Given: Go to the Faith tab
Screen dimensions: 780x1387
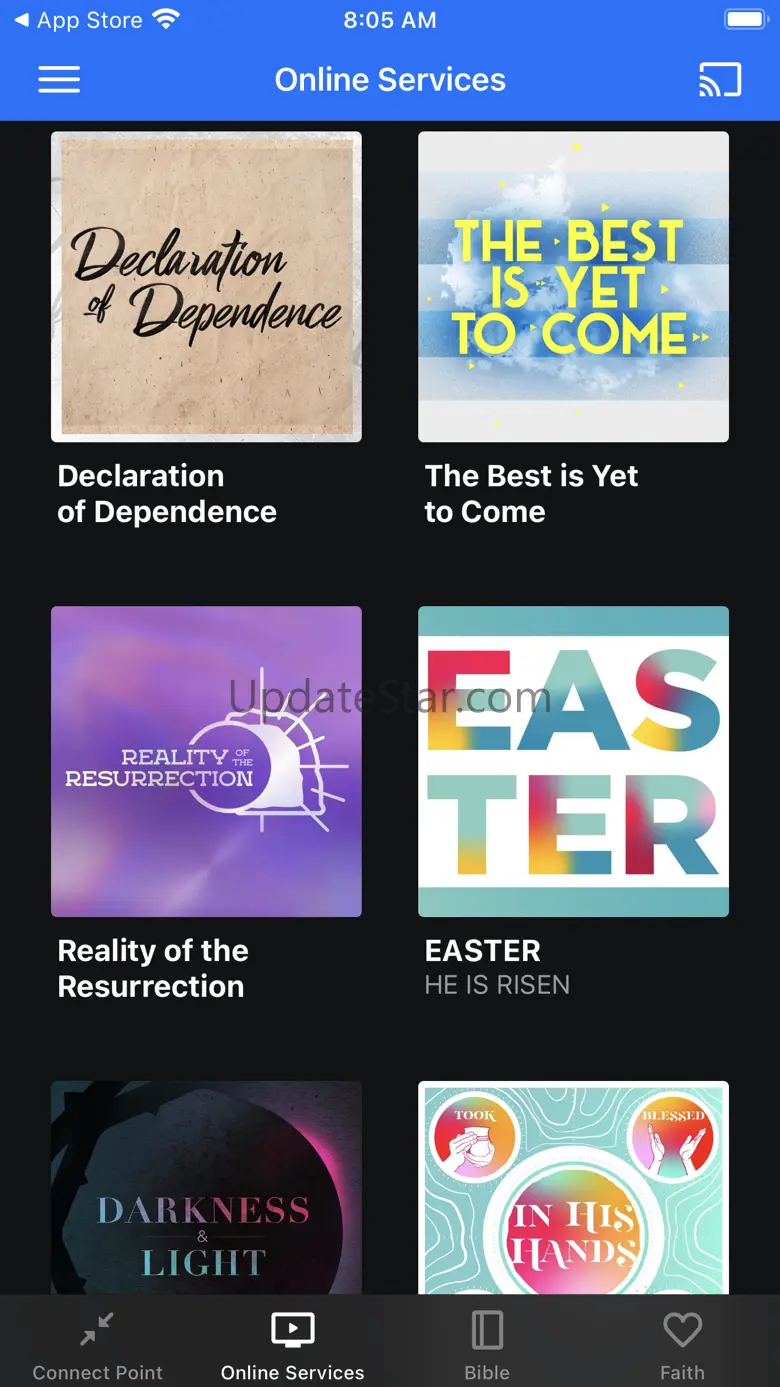Looking at the screenshot, I should pyautogui.click(x=682, y=1344).
